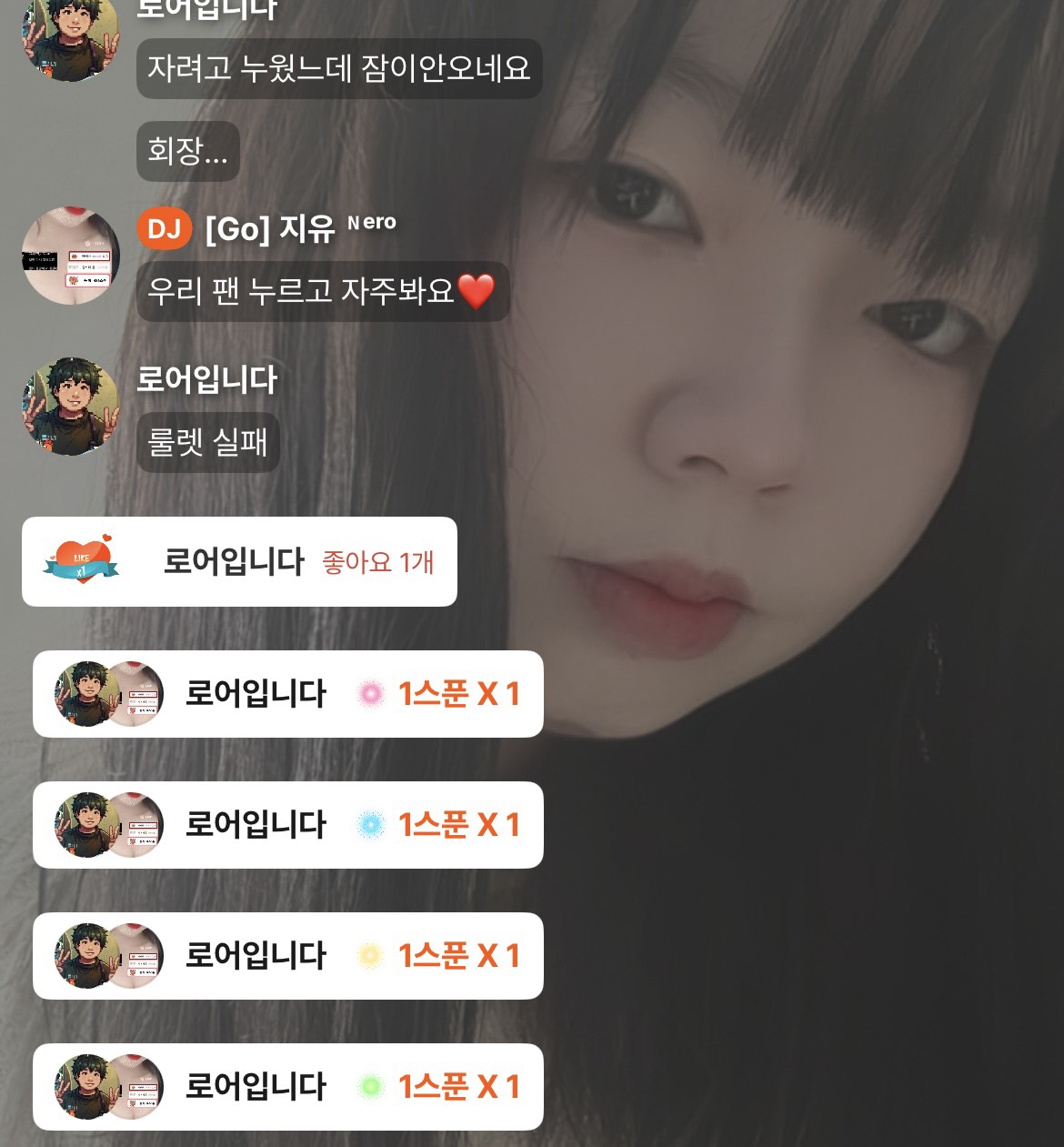Open 로어입니다's avatar beside 룰렛 실패
Viewport: 1064px width, 1147px height.
point(71,407)
